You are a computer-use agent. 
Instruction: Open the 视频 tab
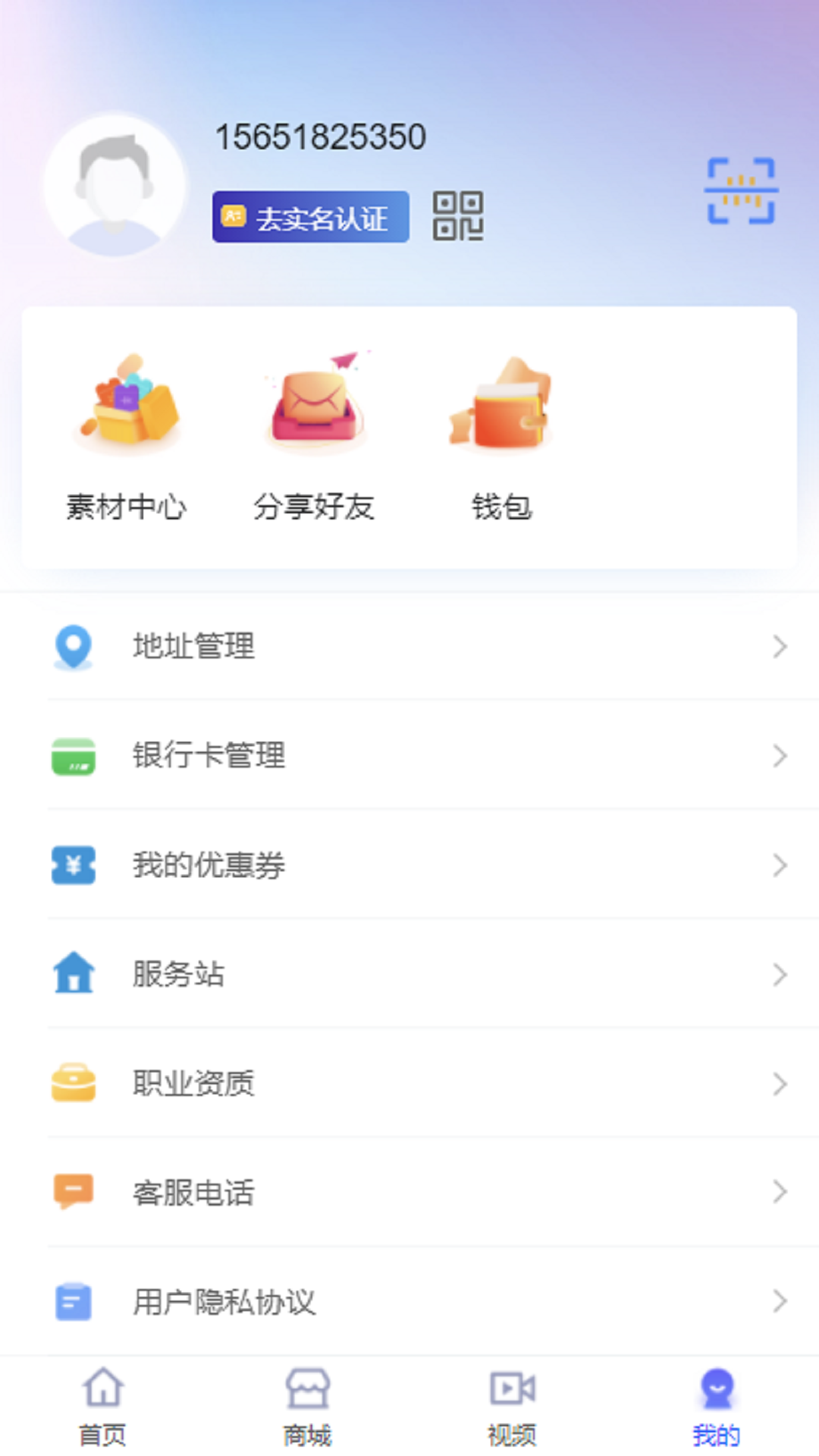(x=512, y=1407)
